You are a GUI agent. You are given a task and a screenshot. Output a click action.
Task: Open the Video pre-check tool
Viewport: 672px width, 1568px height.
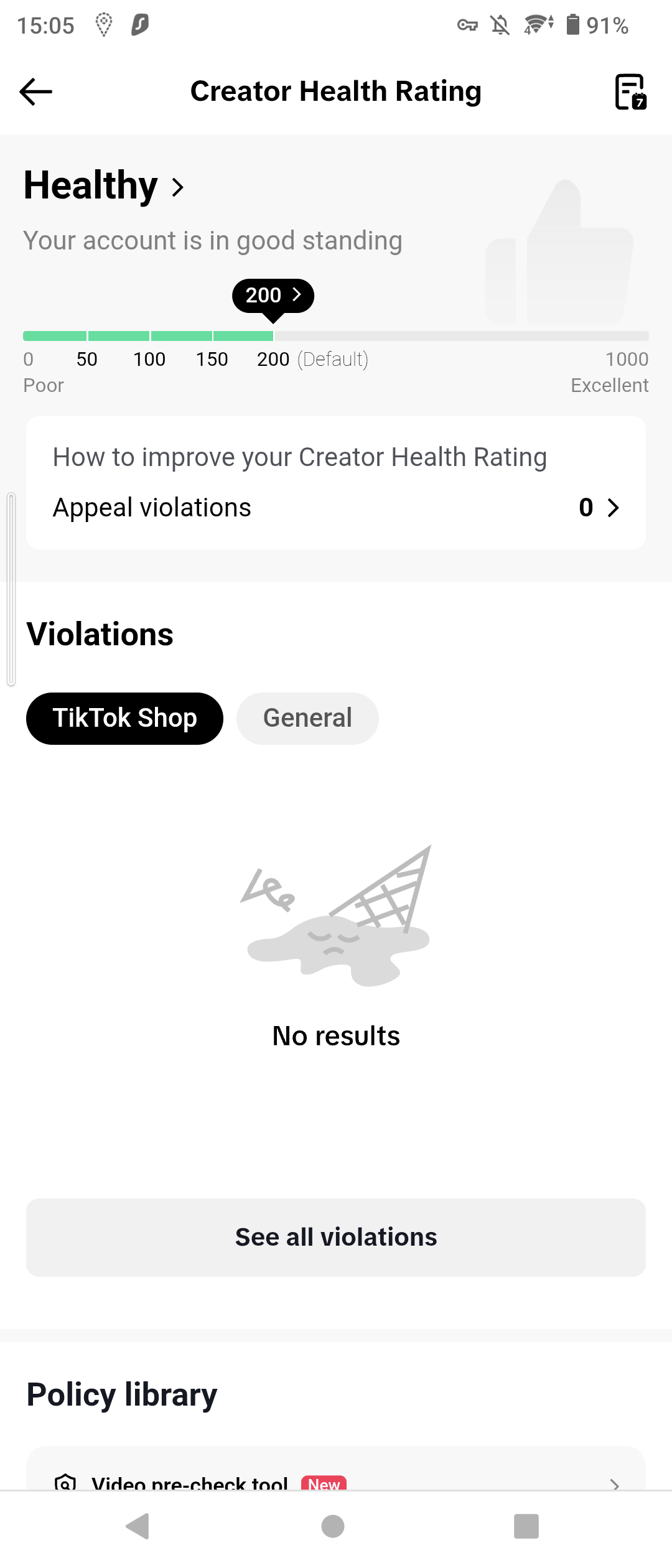coord(336,1483)
